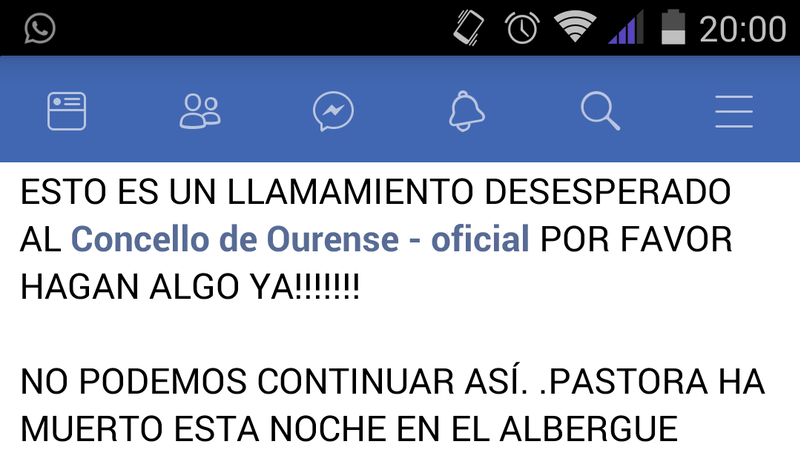
Task: Switch to the News Feed tab
Action: pyautogui.click(x=67, y=110)
